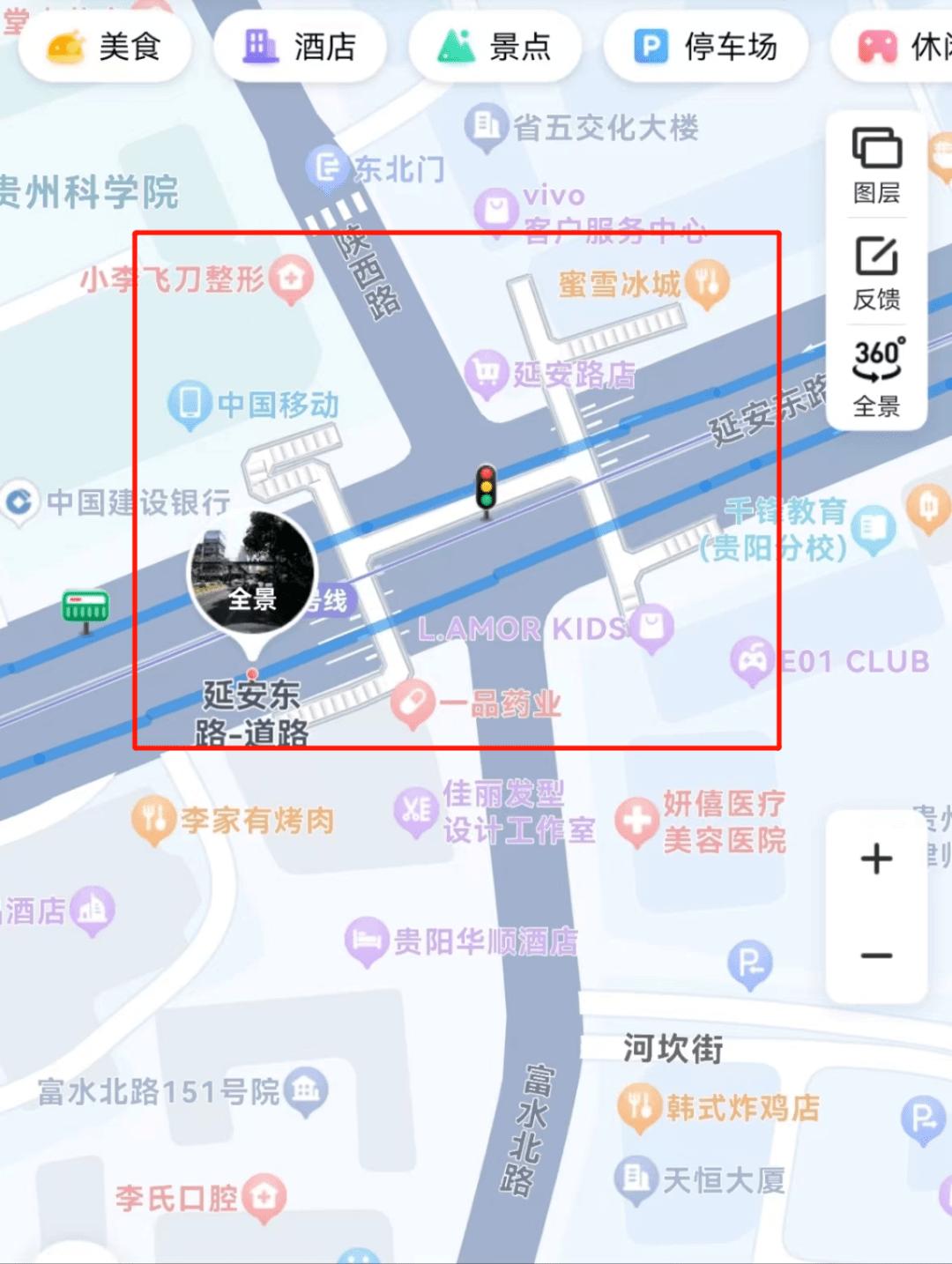Screen dimensions: 952x1264
Task: Select the 李氏口腔 clinic marker
Action: [264, 1197]
